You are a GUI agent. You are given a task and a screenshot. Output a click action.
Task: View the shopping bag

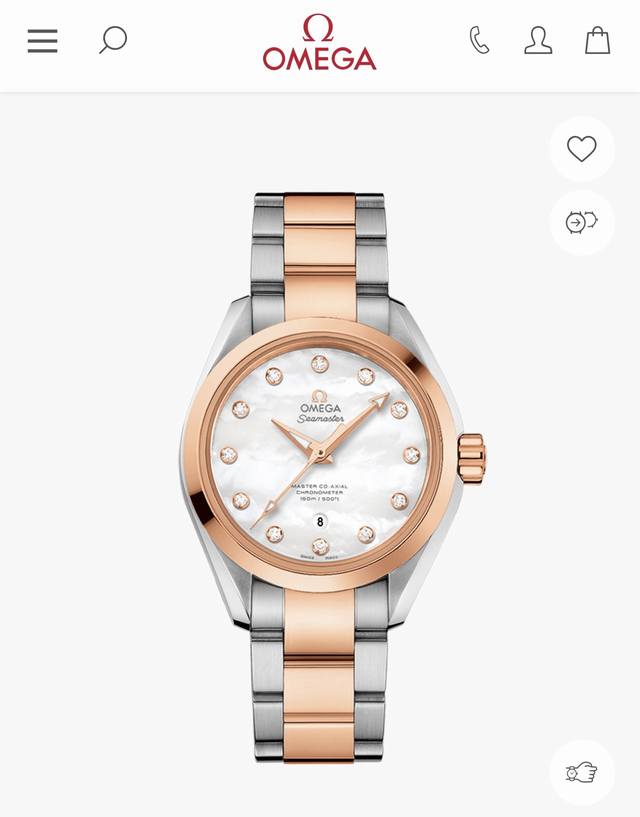597,41
